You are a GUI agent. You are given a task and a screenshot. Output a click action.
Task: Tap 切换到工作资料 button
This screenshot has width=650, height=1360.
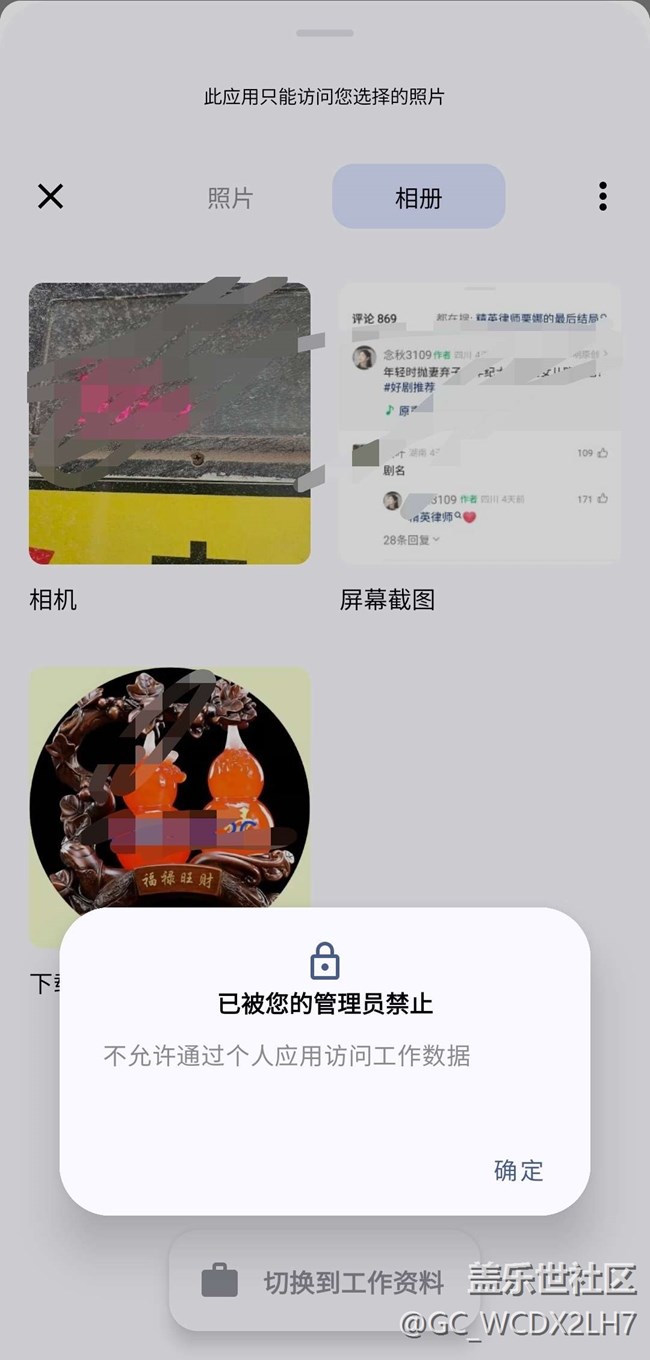[x=324, y=1281]
